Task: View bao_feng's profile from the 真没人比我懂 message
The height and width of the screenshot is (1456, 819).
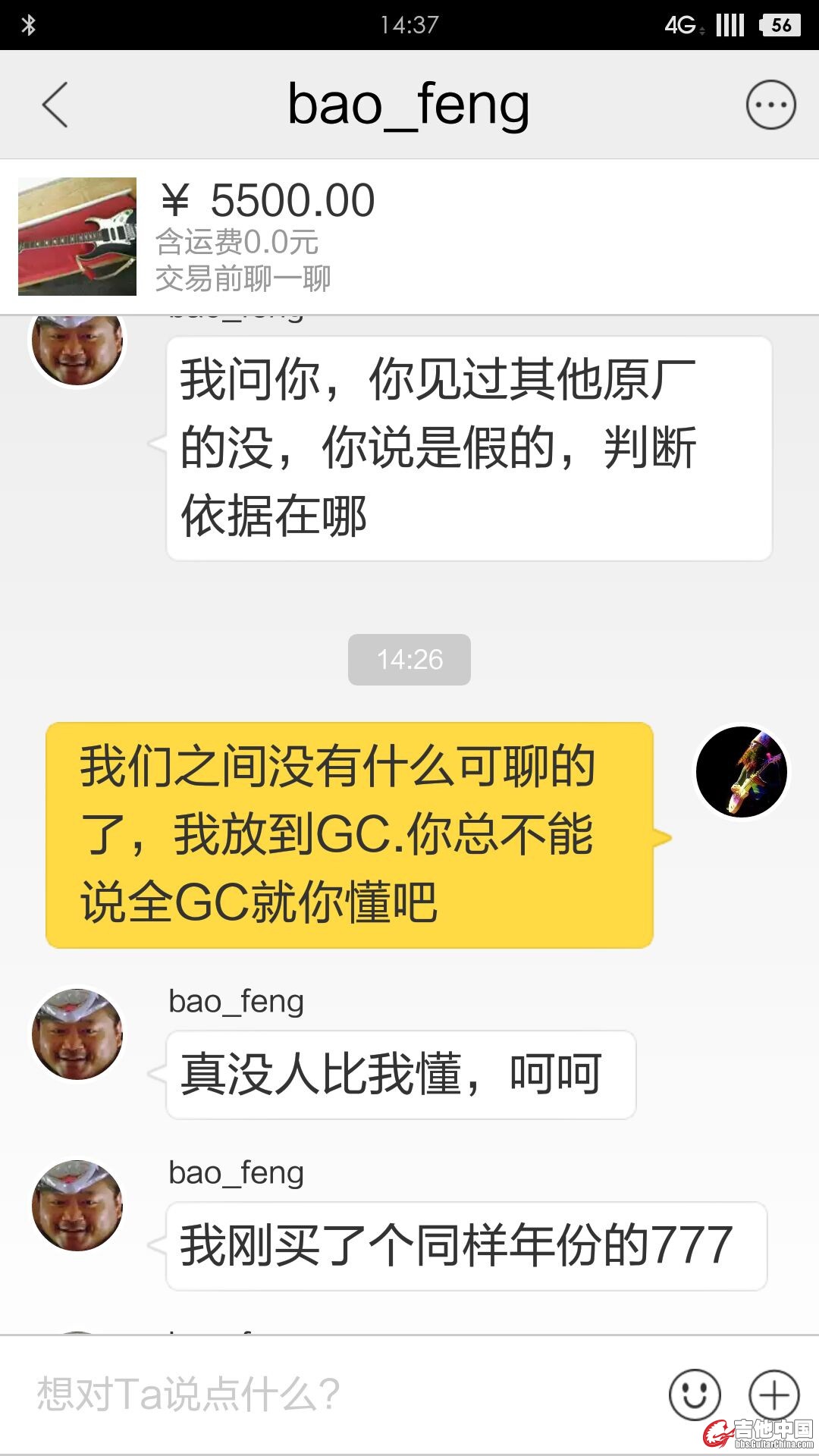Action: tap(77, 1034)
